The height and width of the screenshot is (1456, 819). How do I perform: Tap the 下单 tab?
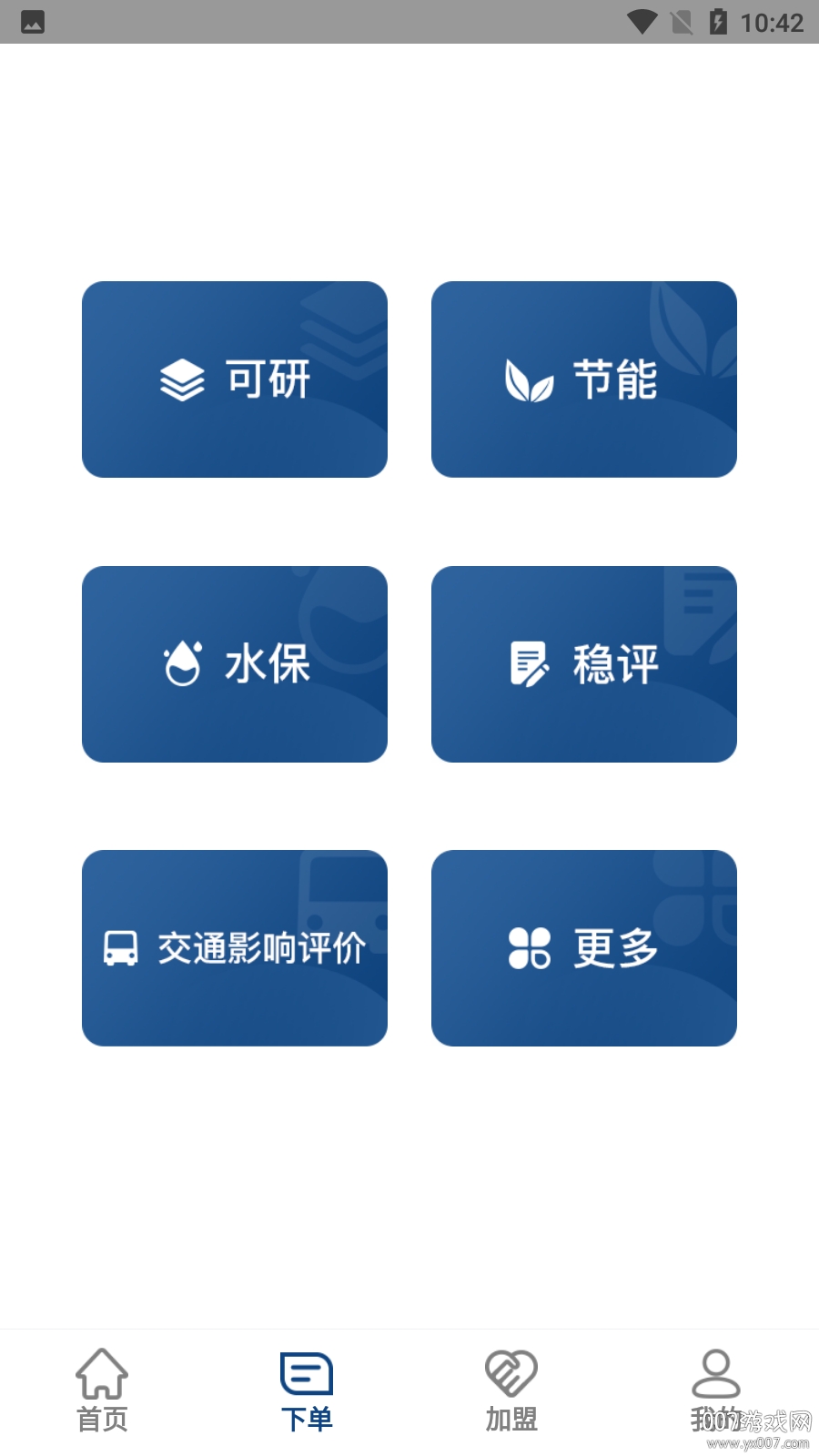pyautogui.click(x=307, y=1390)
